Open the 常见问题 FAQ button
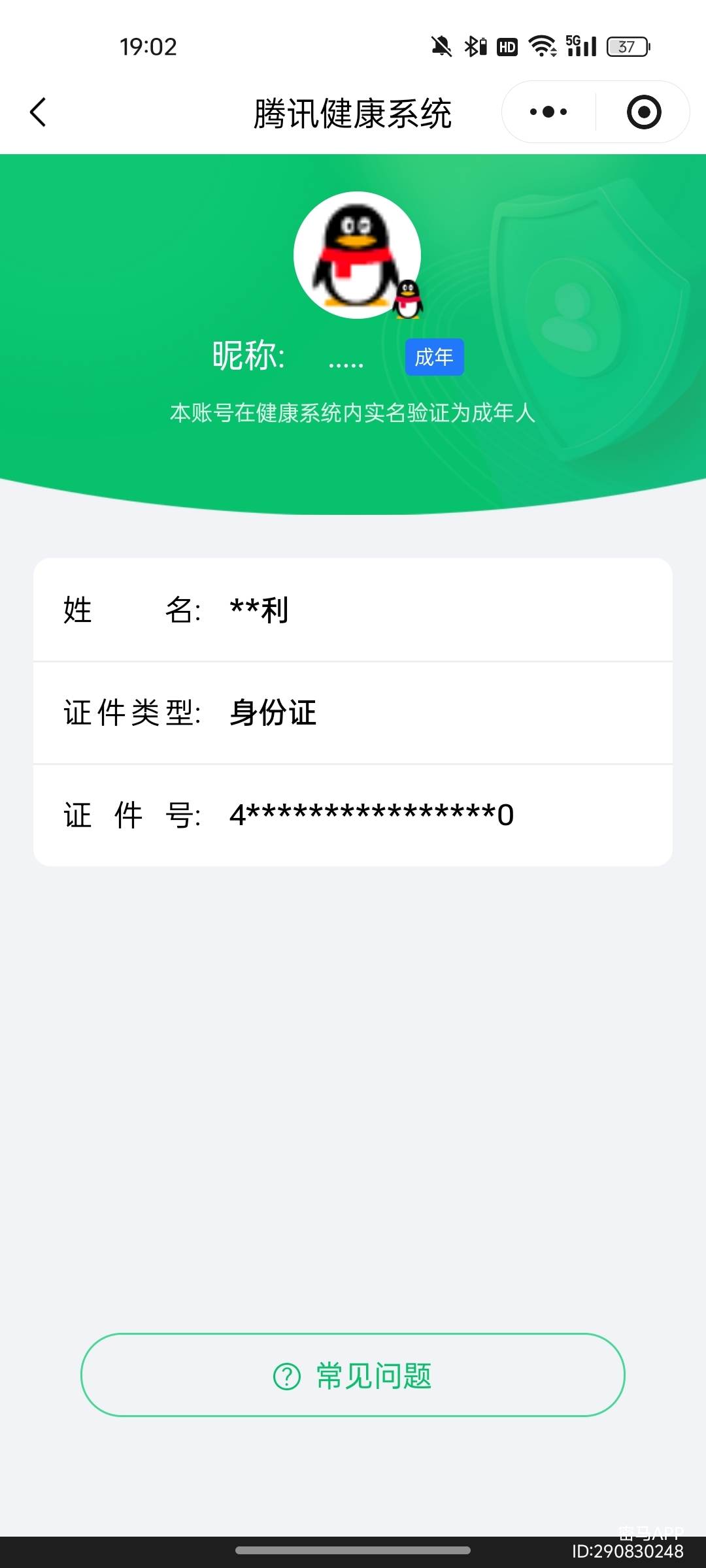 (353, 1376)
